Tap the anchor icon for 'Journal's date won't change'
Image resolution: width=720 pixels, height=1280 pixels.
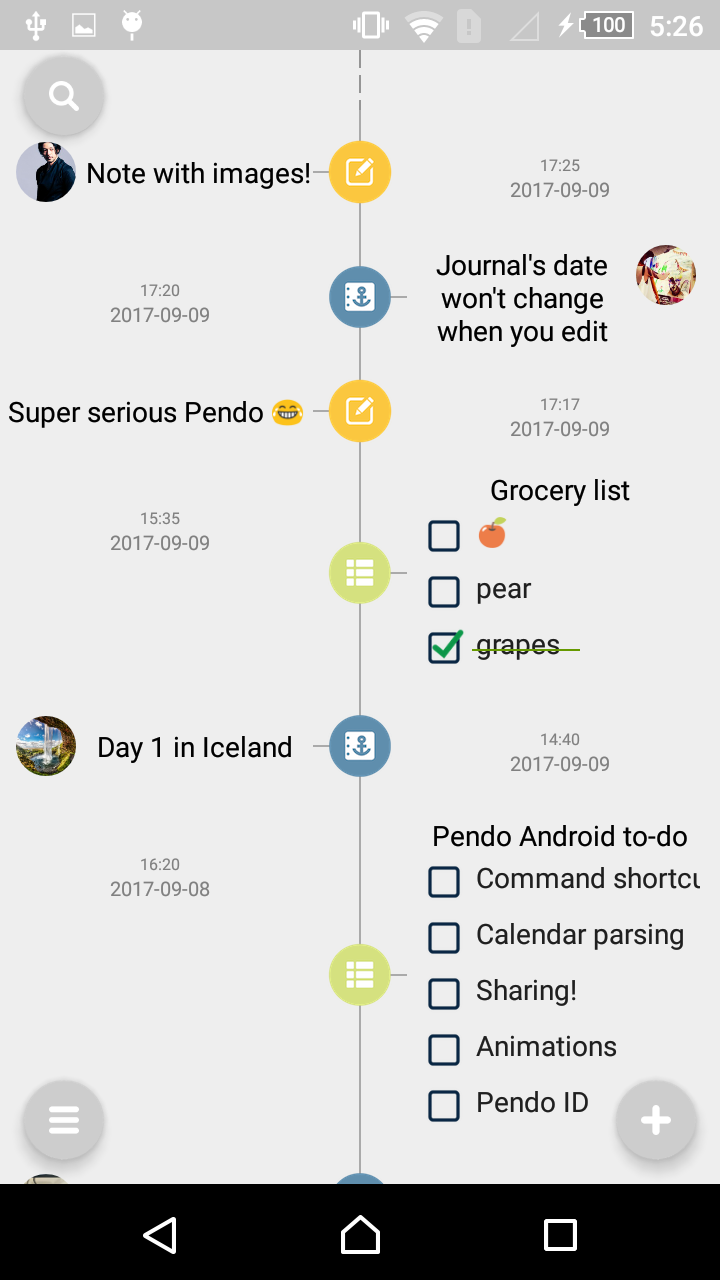tap(359, 297)
